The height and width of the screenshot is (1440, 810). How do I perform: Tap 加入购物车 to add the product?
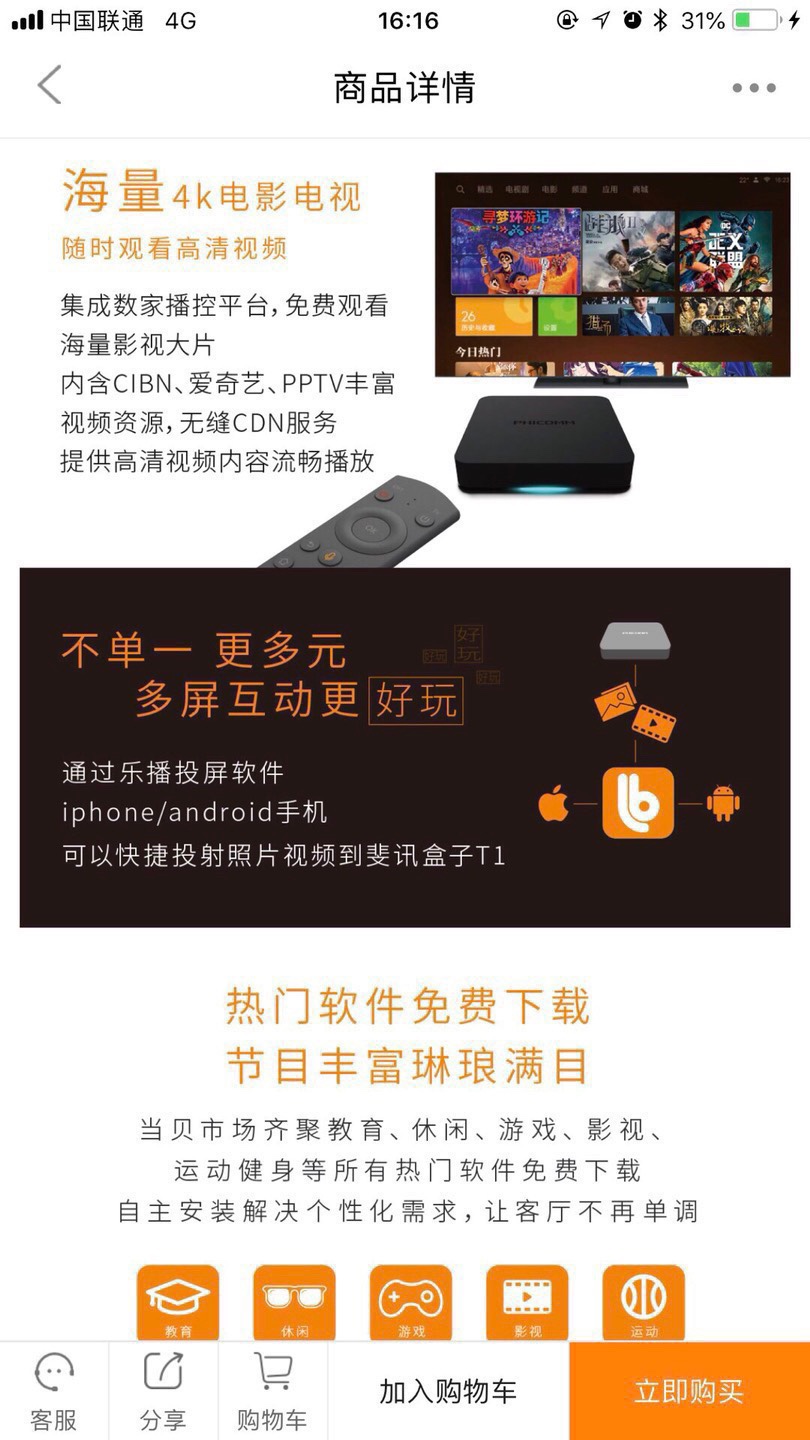(x=448, y=1391)
